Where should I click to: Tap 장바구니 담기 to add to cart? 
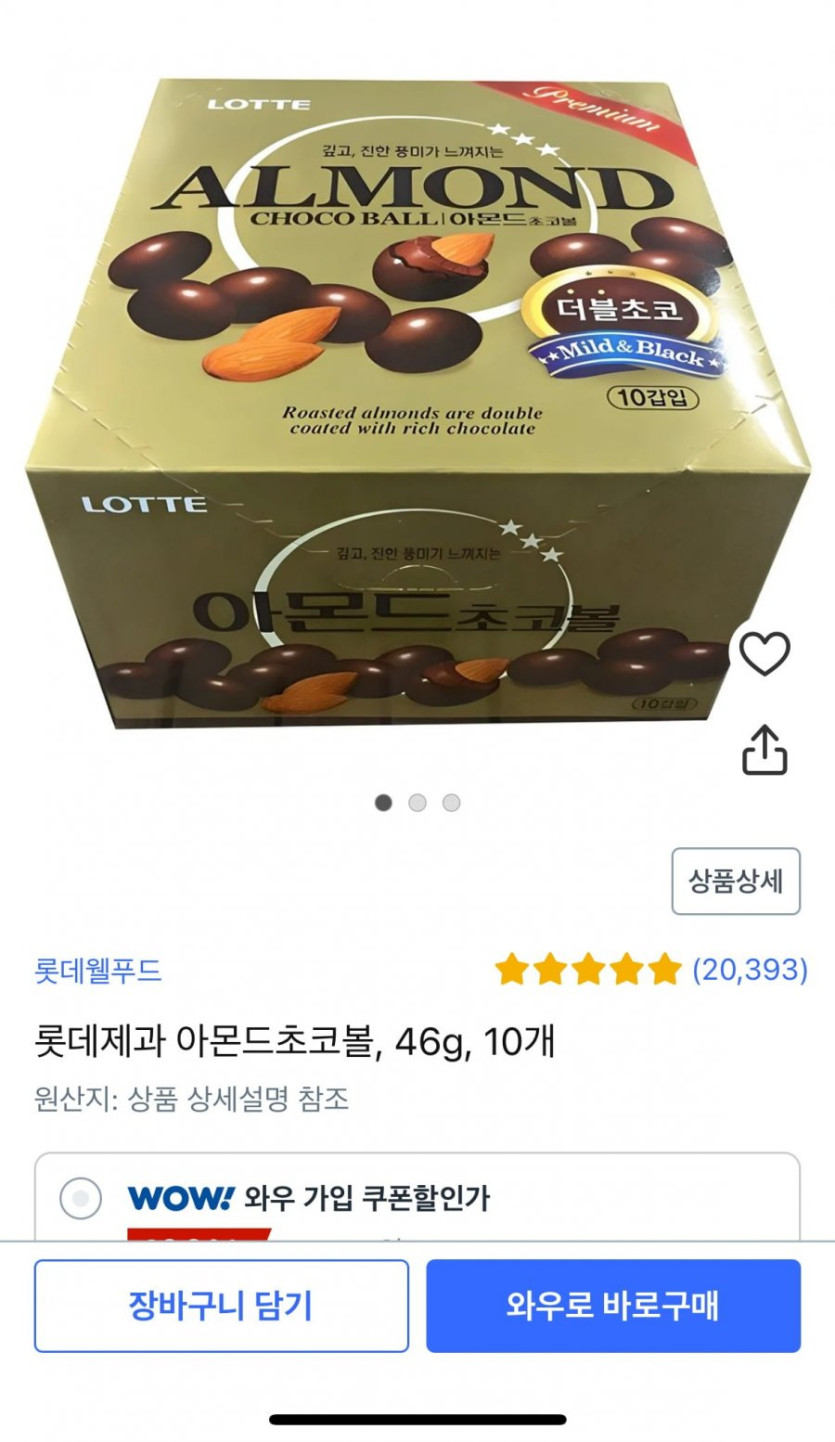pyautogui.click(x=221, y=1305)
